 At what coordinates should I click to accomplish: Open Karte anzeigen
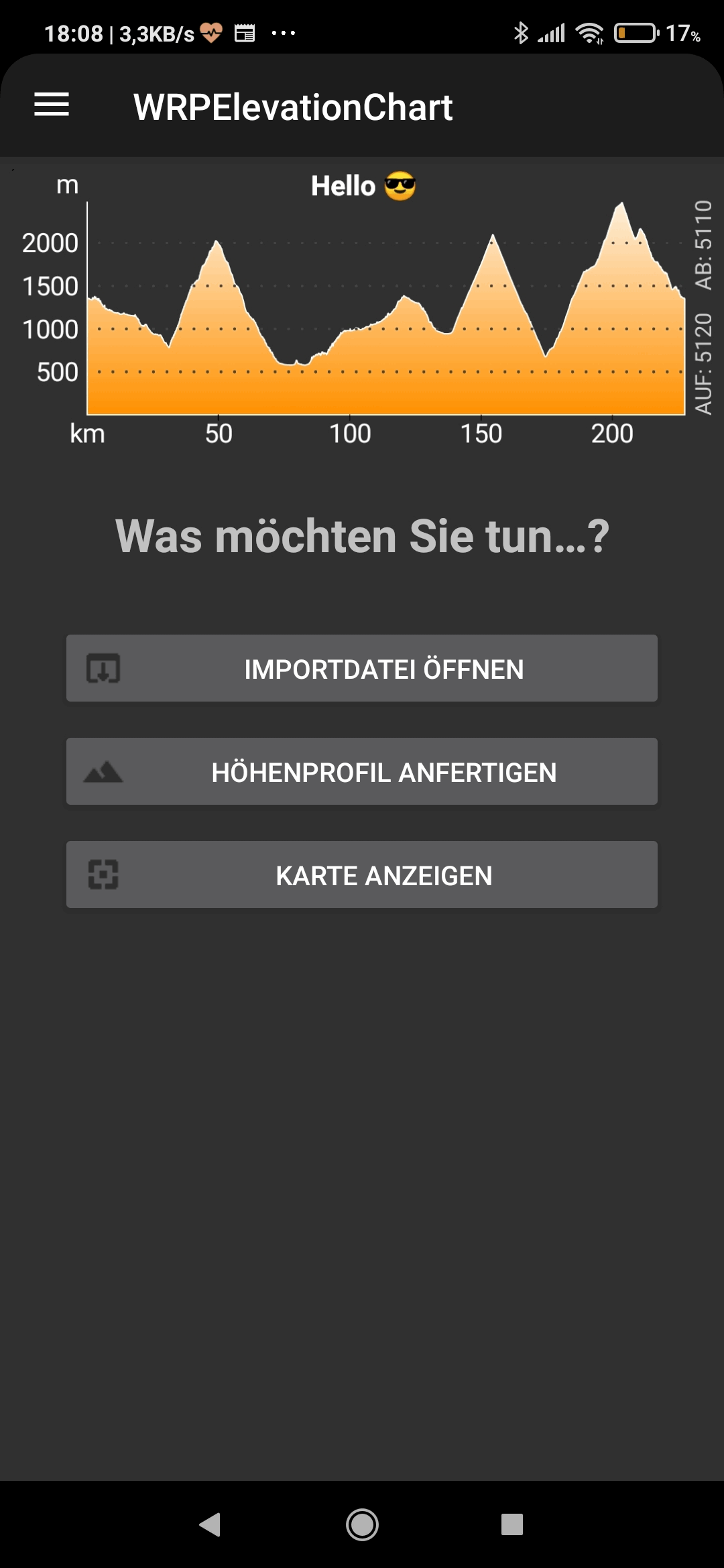(x=362, y=874)
